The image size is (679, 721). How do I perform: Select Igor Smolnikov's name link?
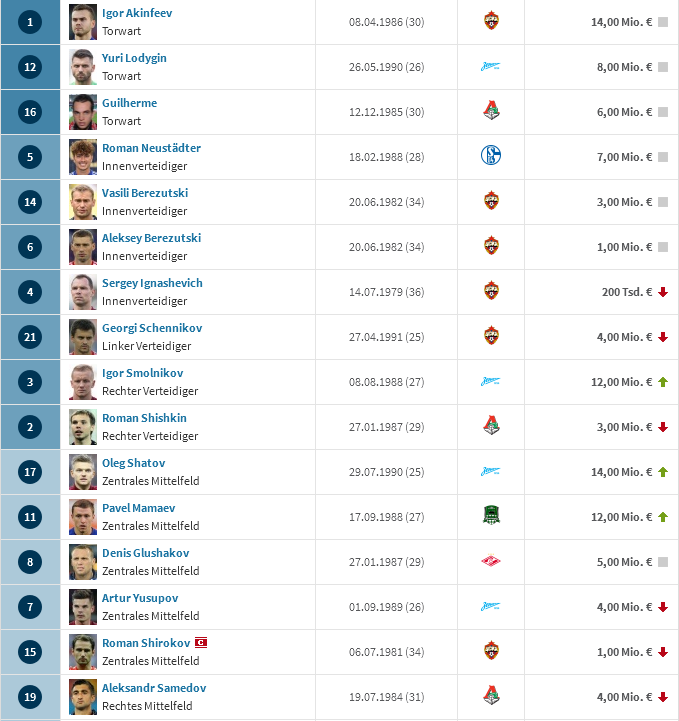pos(142,373)
